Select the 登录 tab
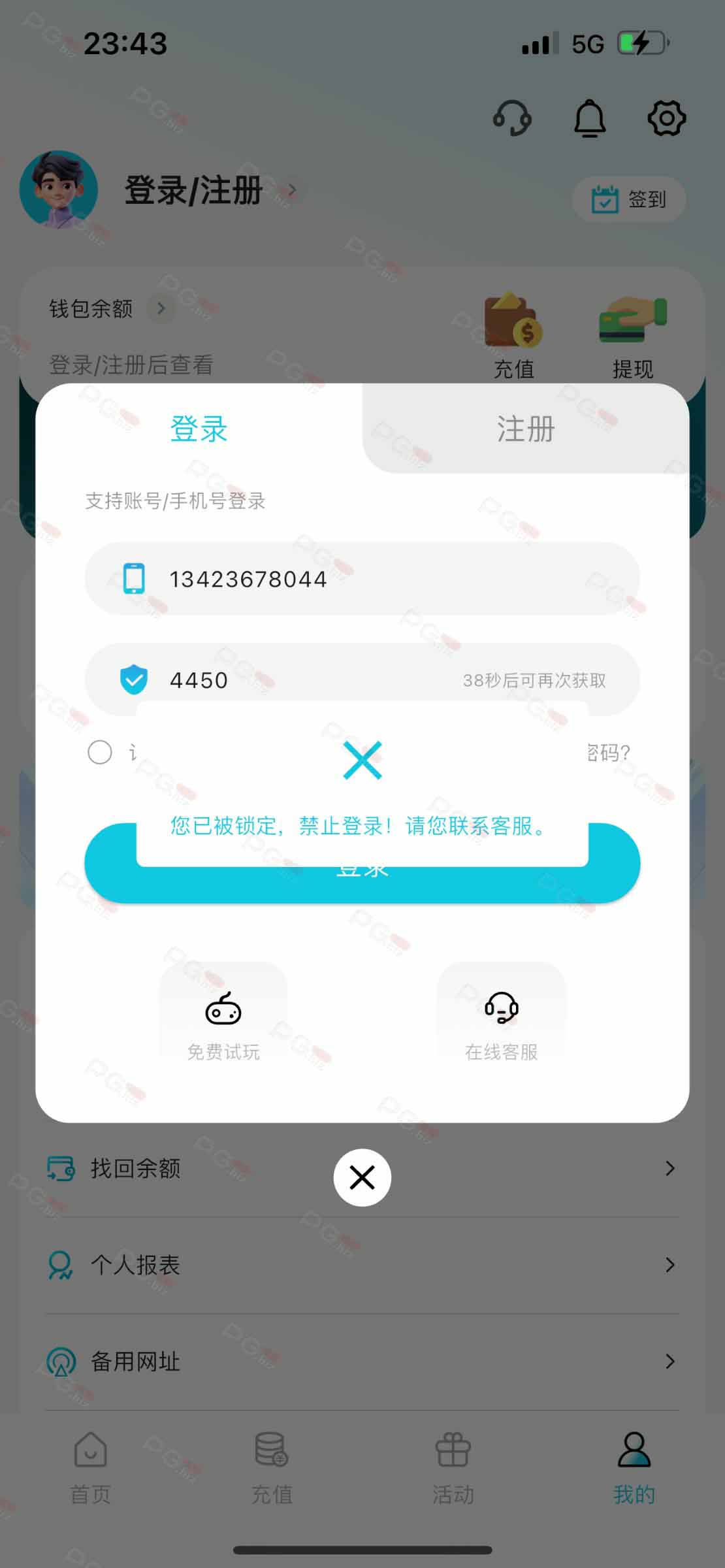Image resolution: width=725 pixels, height=1568 pixels. pyautogui.click(x=199, y=429)
